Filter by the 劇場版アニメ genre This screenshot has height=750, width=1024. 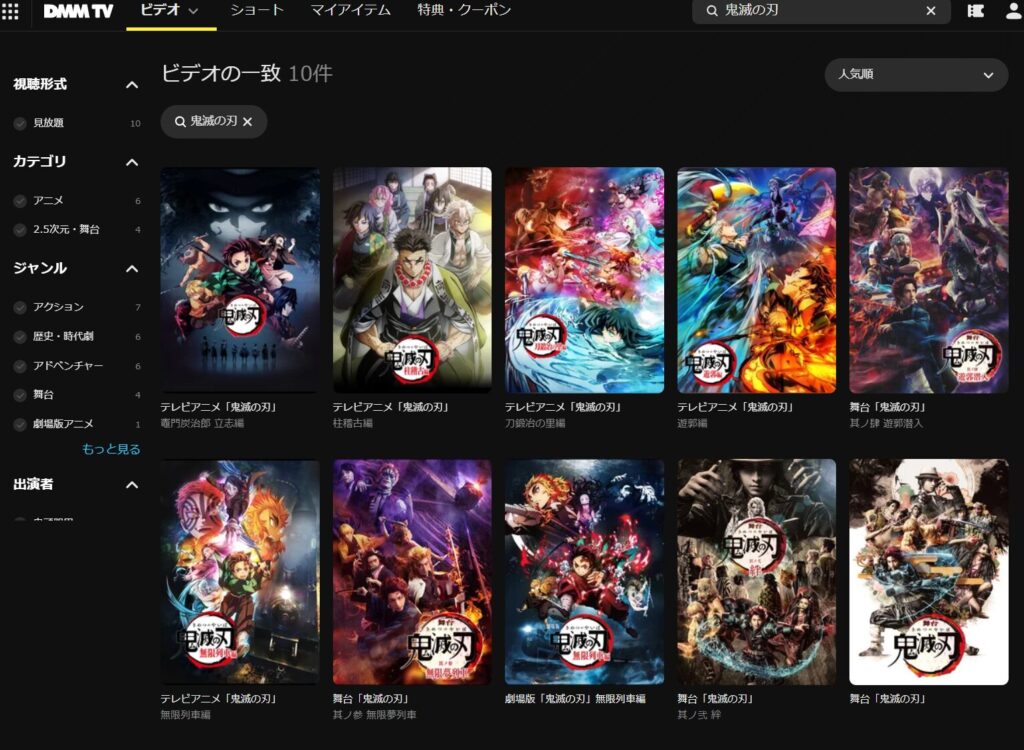coord(20,424)
